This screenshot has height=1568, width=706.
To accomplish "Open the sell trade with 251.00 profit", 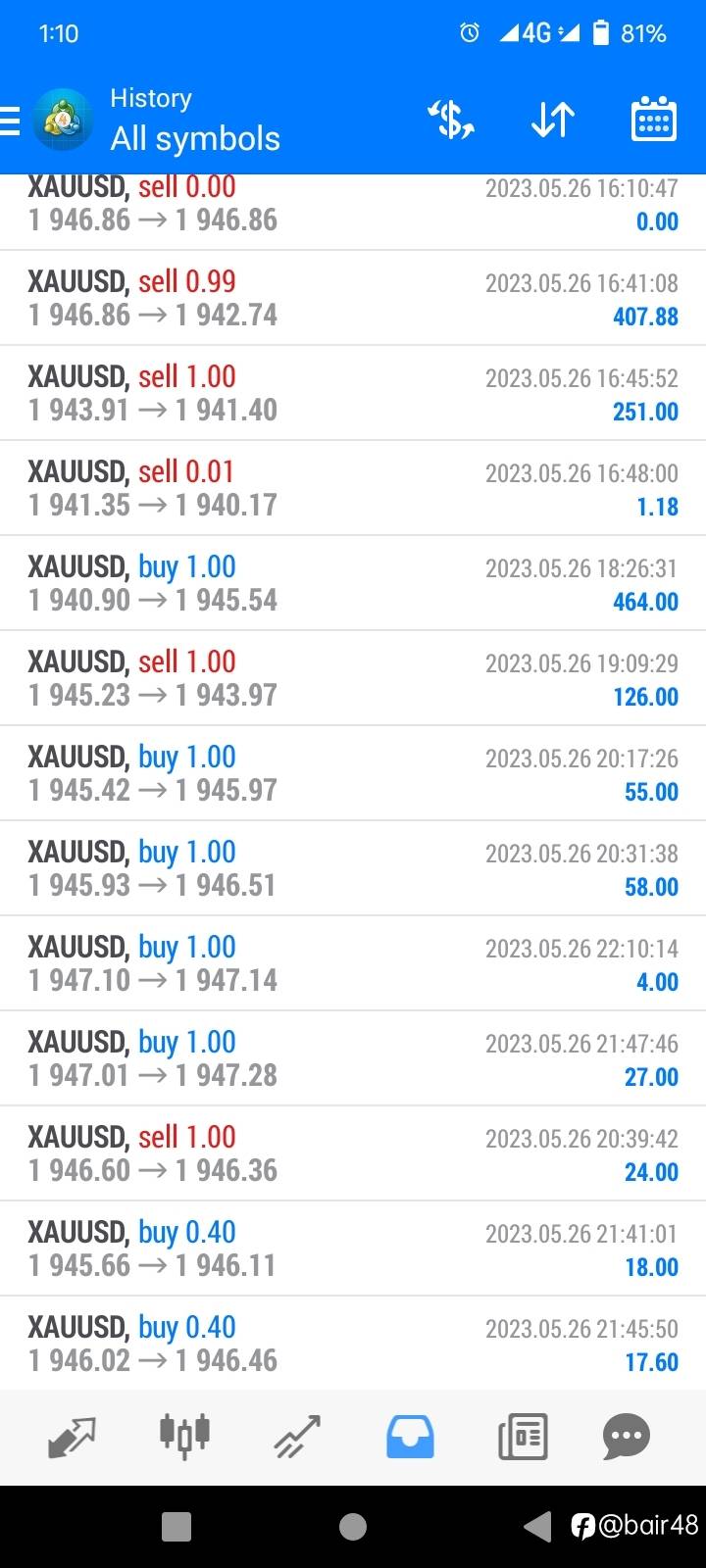I will [x=353, y=393].
